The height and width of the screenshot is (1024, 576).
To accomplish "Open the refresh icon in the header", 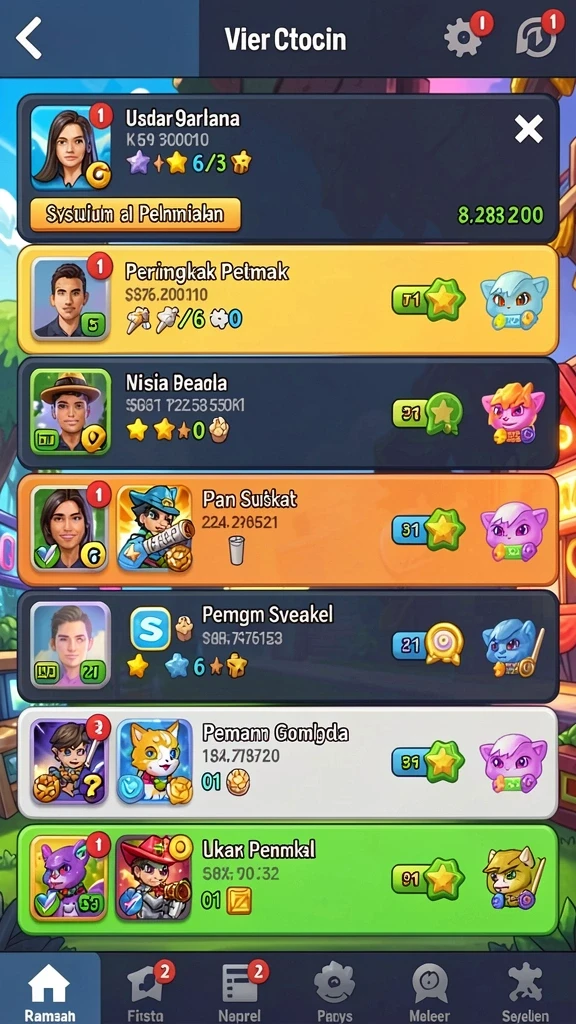I will [x=537, y=39].
